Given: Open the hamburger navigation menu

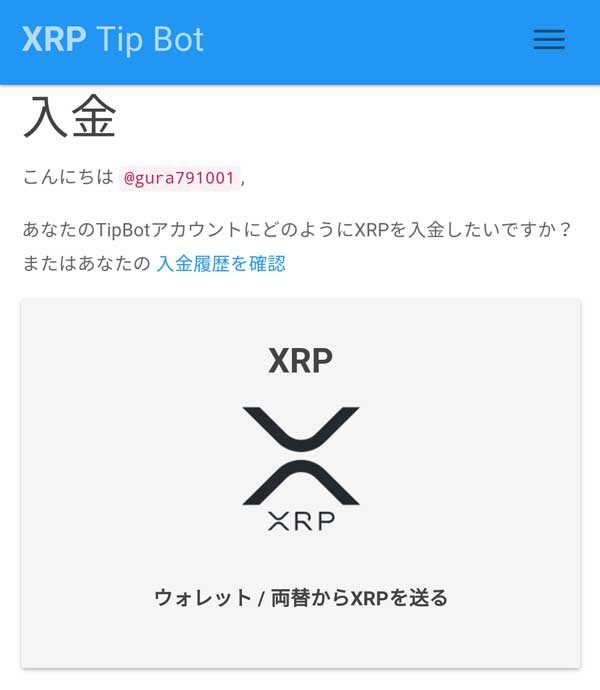Looking at the screenshot, I should [549, 40].
